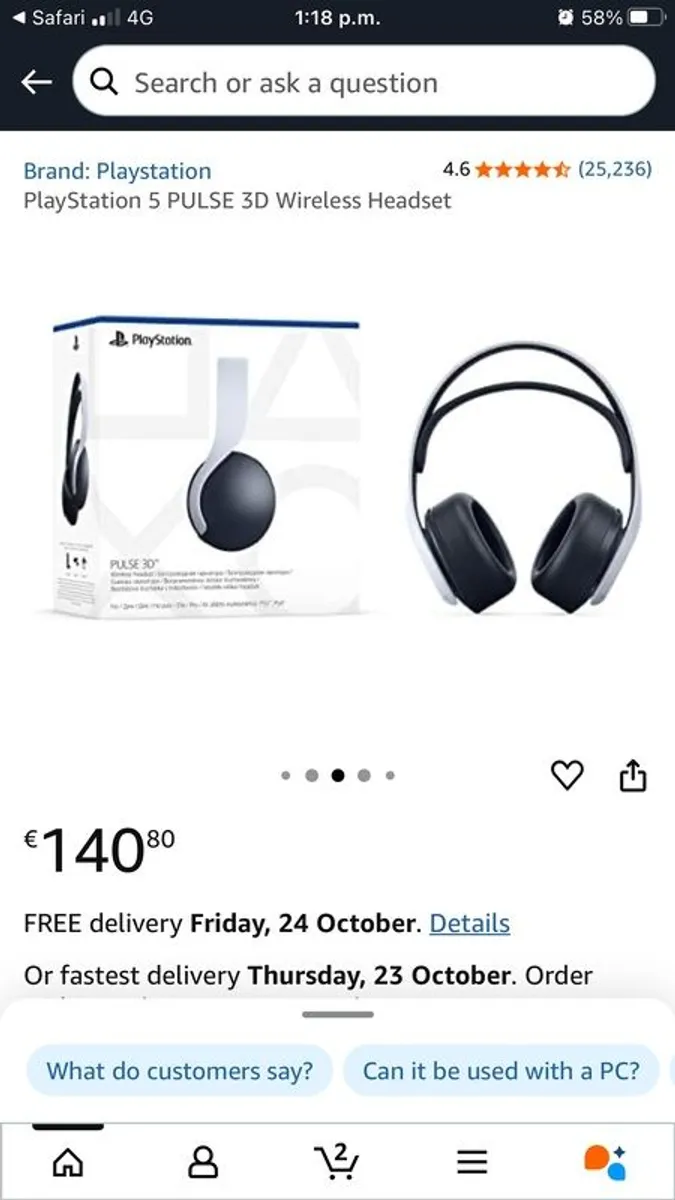This screenshot has width=675, height=1200.
Task: Open the AI shopping assistant tab
Action: 605,1160
